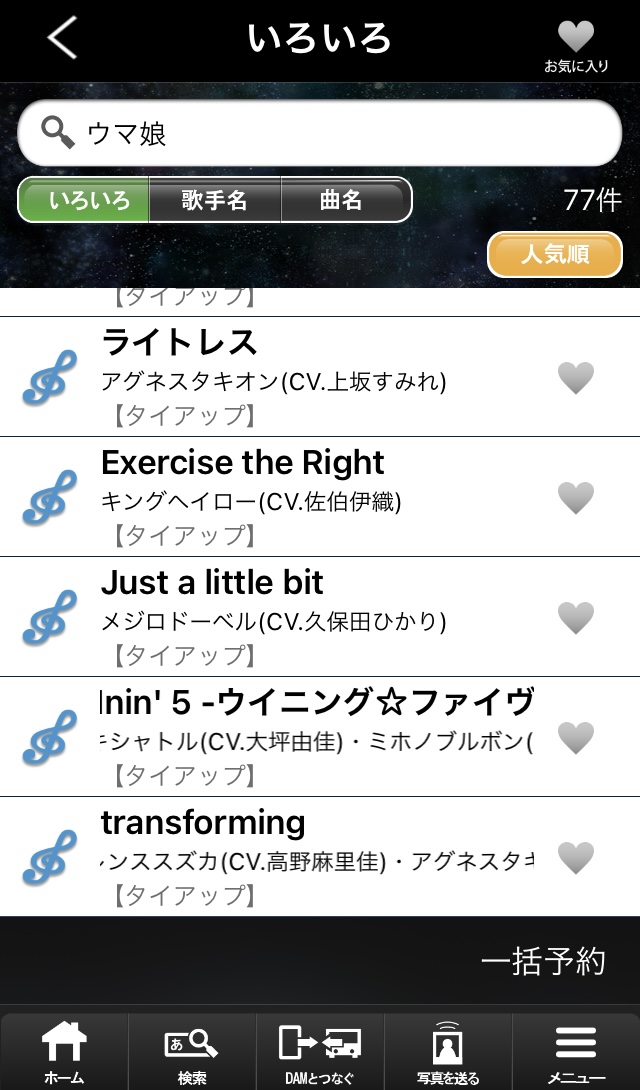640x1090 pixels.
Task: Favorite the song ライトレス
Action: [x=576, y=378]
